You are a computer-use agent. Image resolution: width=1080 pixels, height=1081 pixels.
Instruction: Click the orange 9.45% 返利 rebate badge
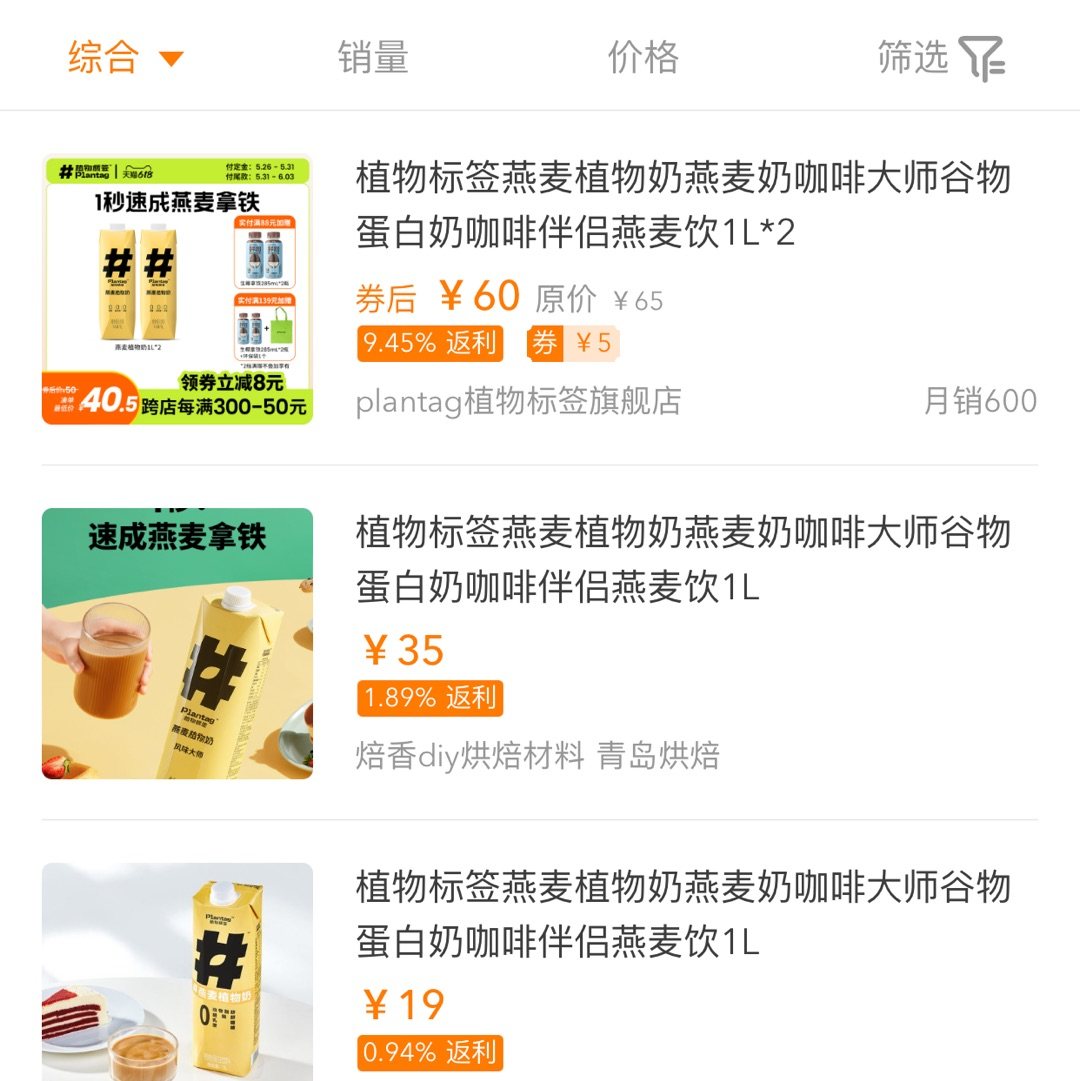click(x=432, y=344)
